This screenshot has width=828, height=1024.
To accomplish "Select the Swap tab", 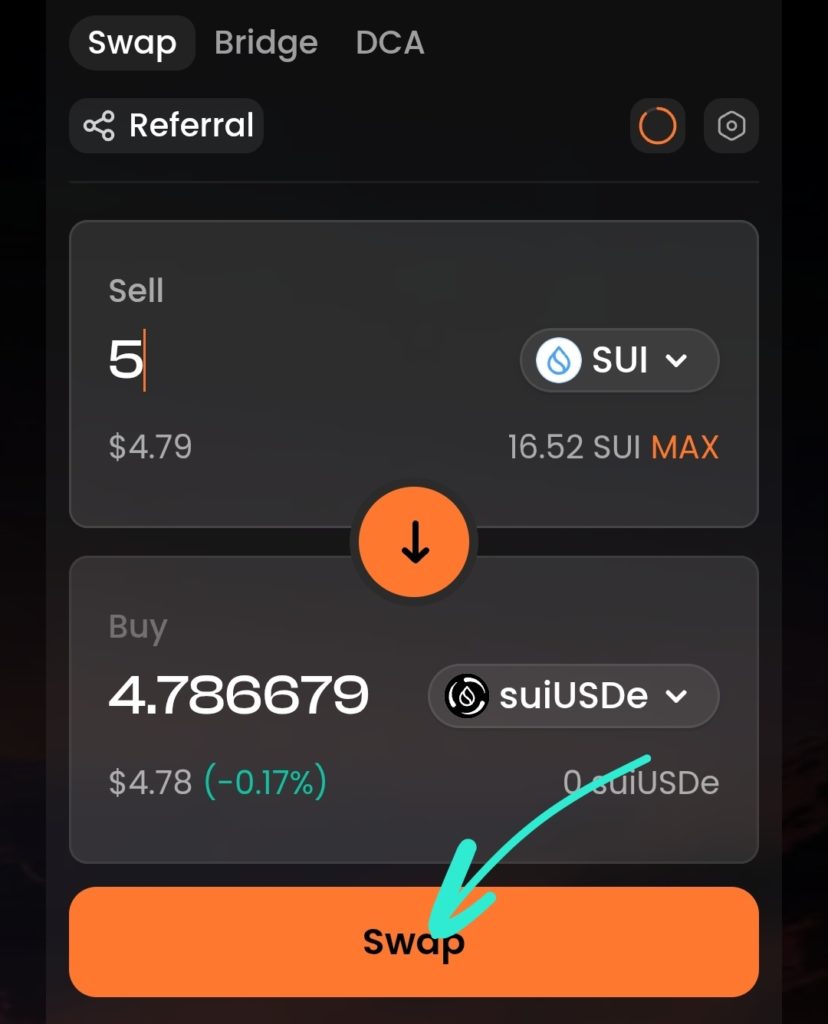I will tap(132, 43).
